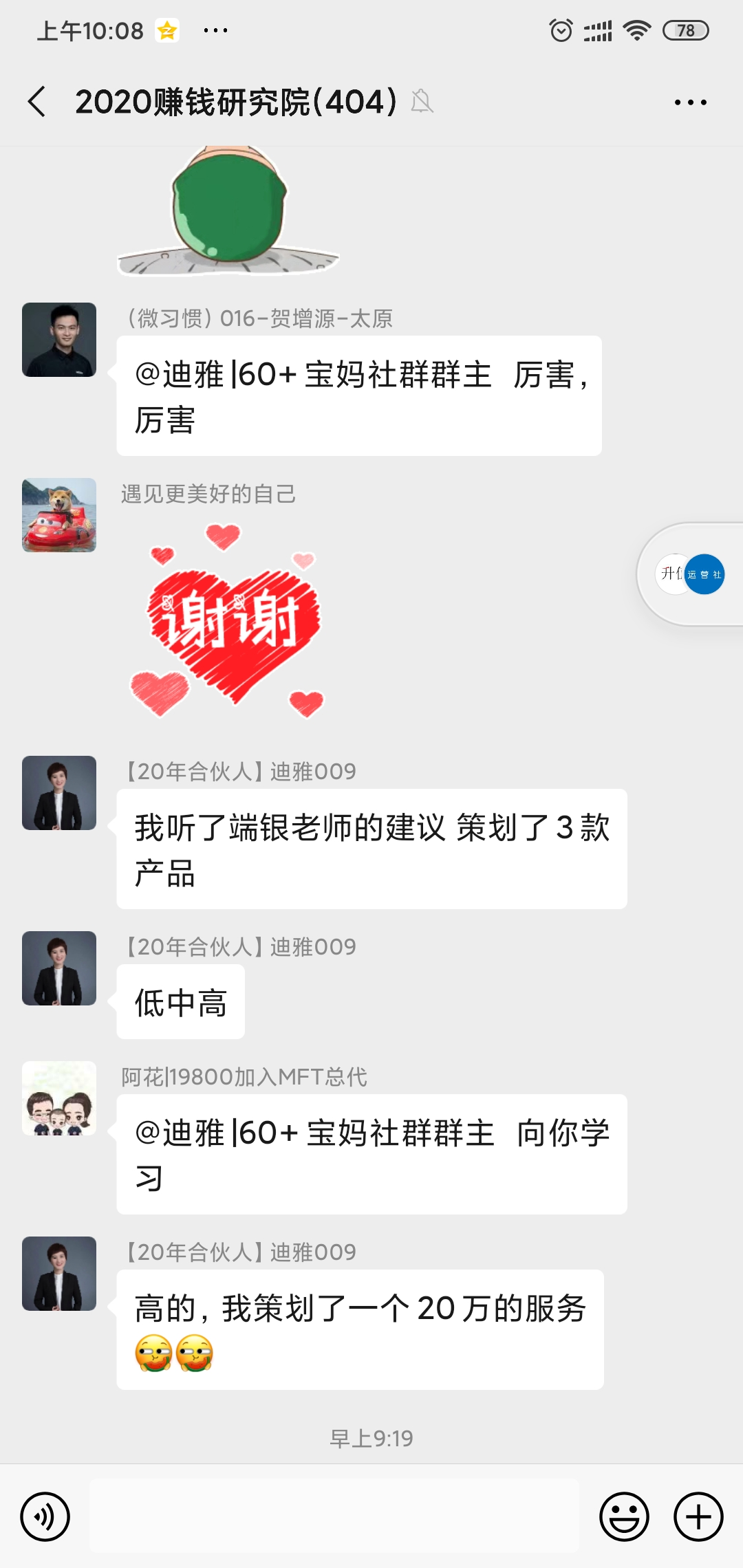Switch to voice input mode
The height and width of the screenshot is (1568, 743).
click(45, 1516)
